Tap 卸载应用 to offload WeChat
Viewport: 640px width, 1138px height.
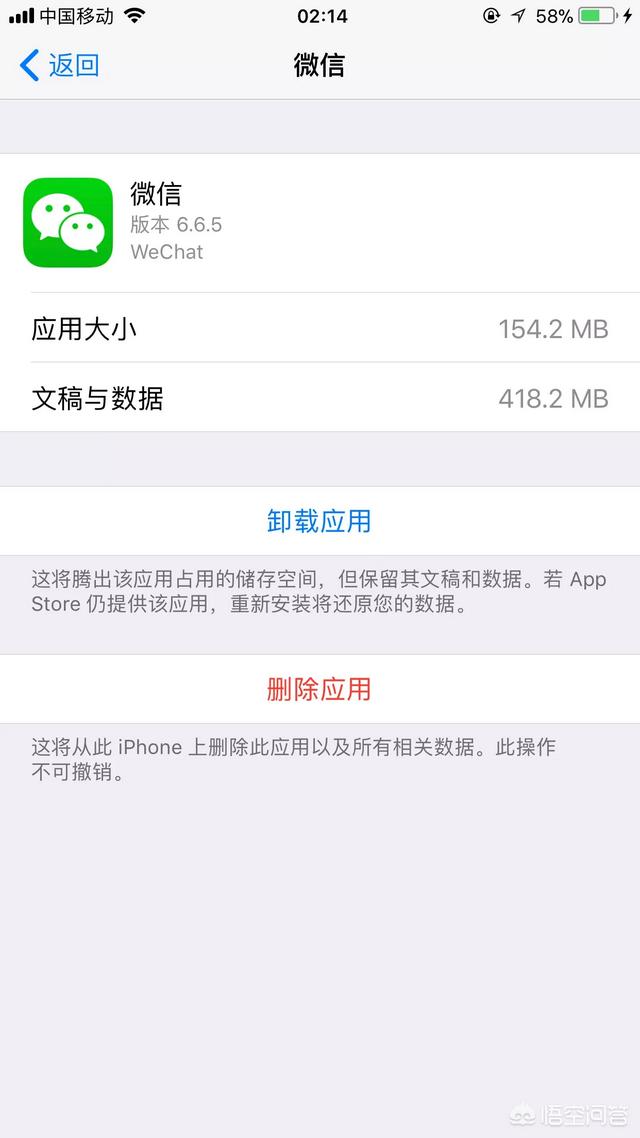coord(319,521)
